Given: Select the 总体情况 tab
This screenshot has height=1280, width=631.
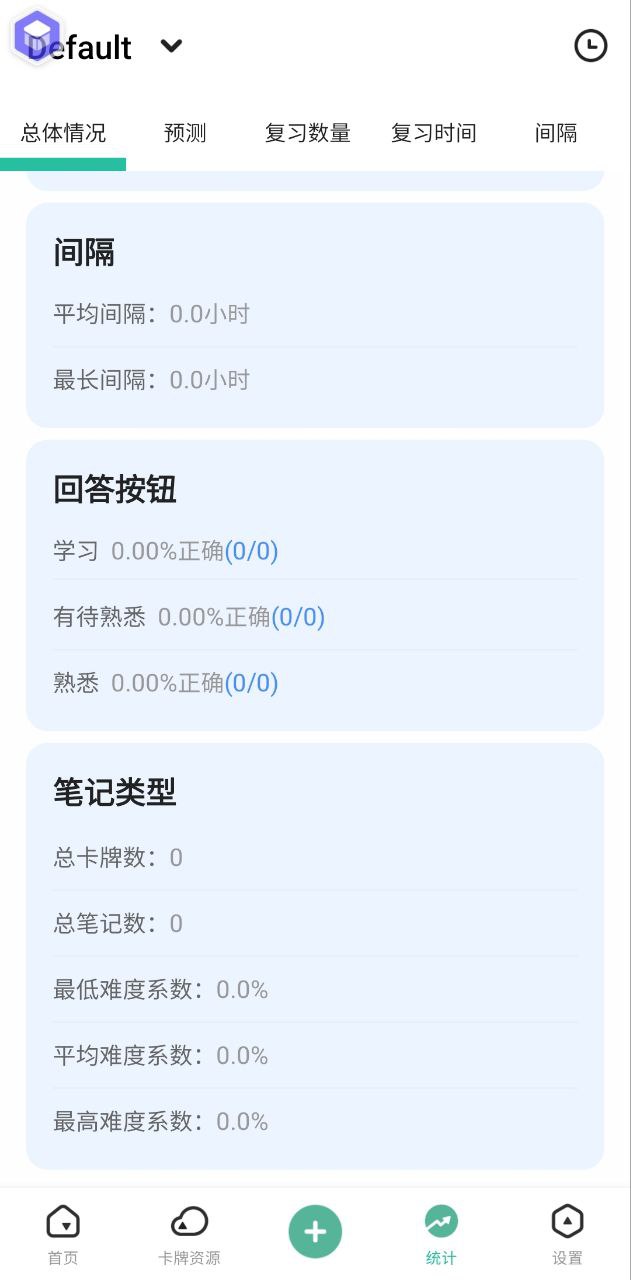Looking at the screenshot, I should tap(63, 133).
